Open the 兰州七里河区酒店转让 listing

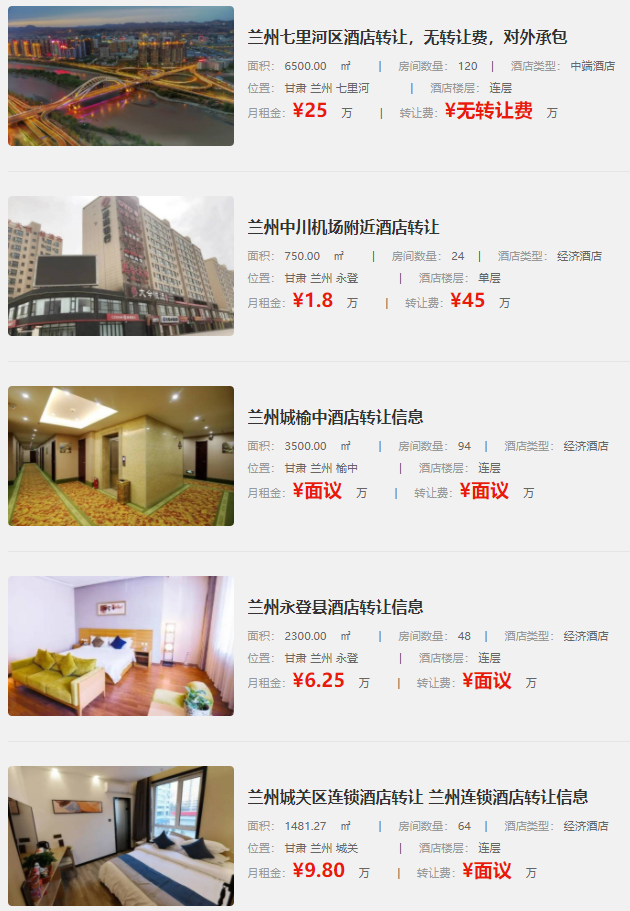tap(407, 37)
